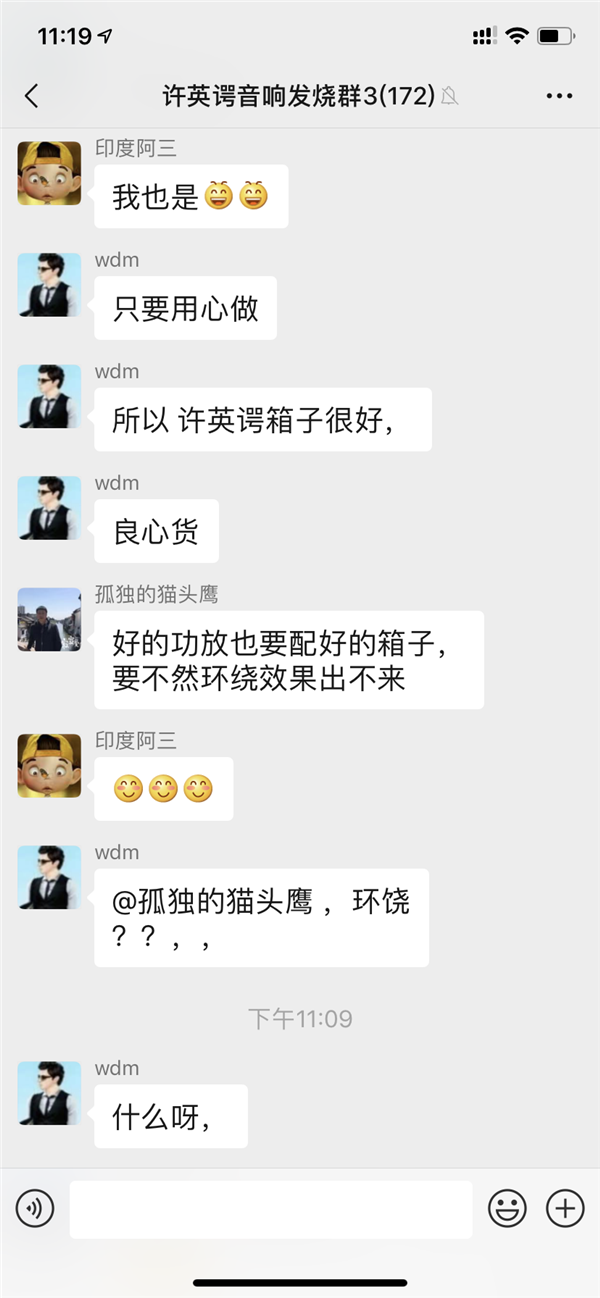Tap wdm's avatar next to 什么呀

[x=49, y=1093]
